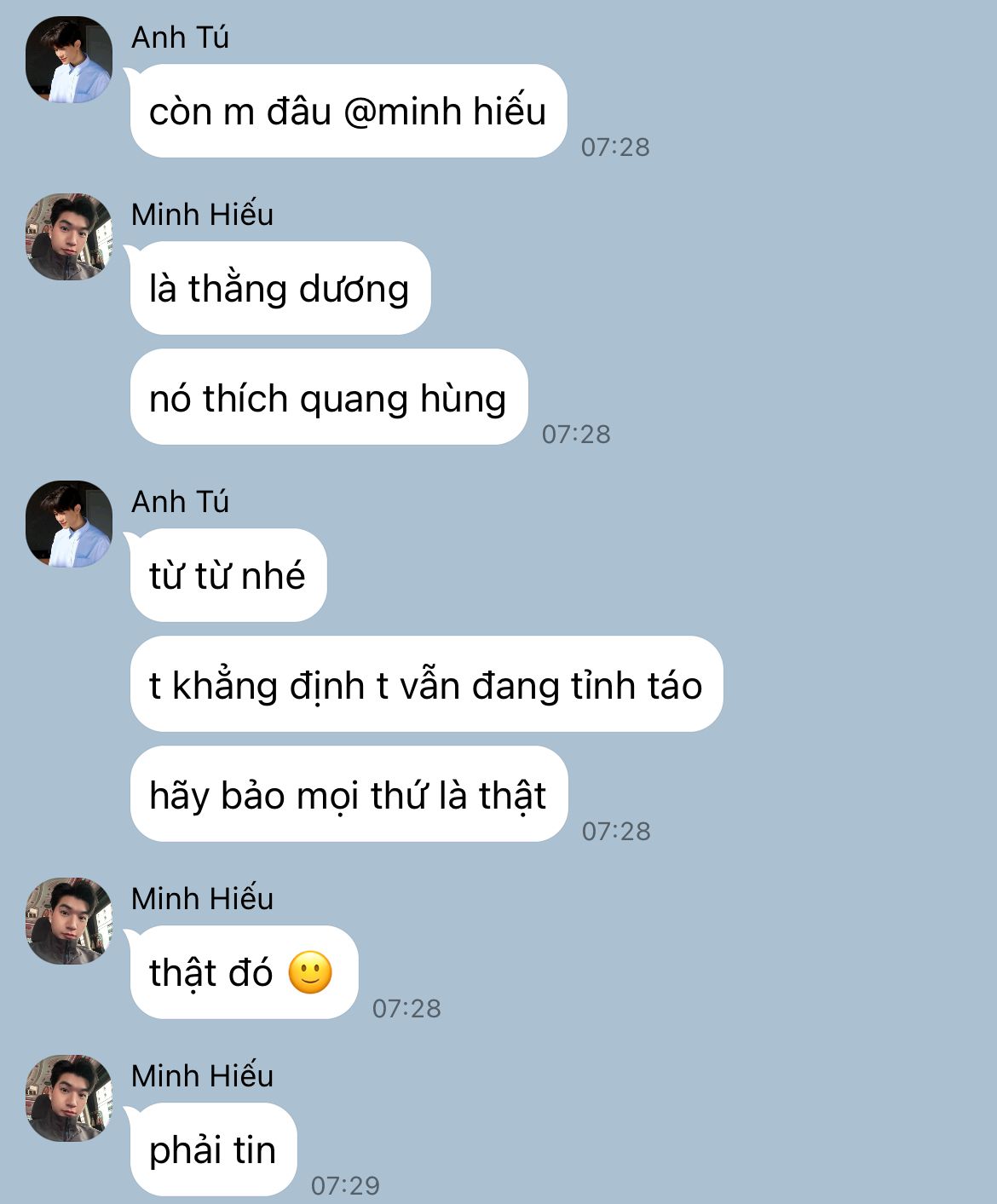Image resolution: width=997 pixels, height=1204 pixels.
Task: Open Minh Hiếu's avatar beside "là thằng dương"
Action: click(x=69, y=237)
